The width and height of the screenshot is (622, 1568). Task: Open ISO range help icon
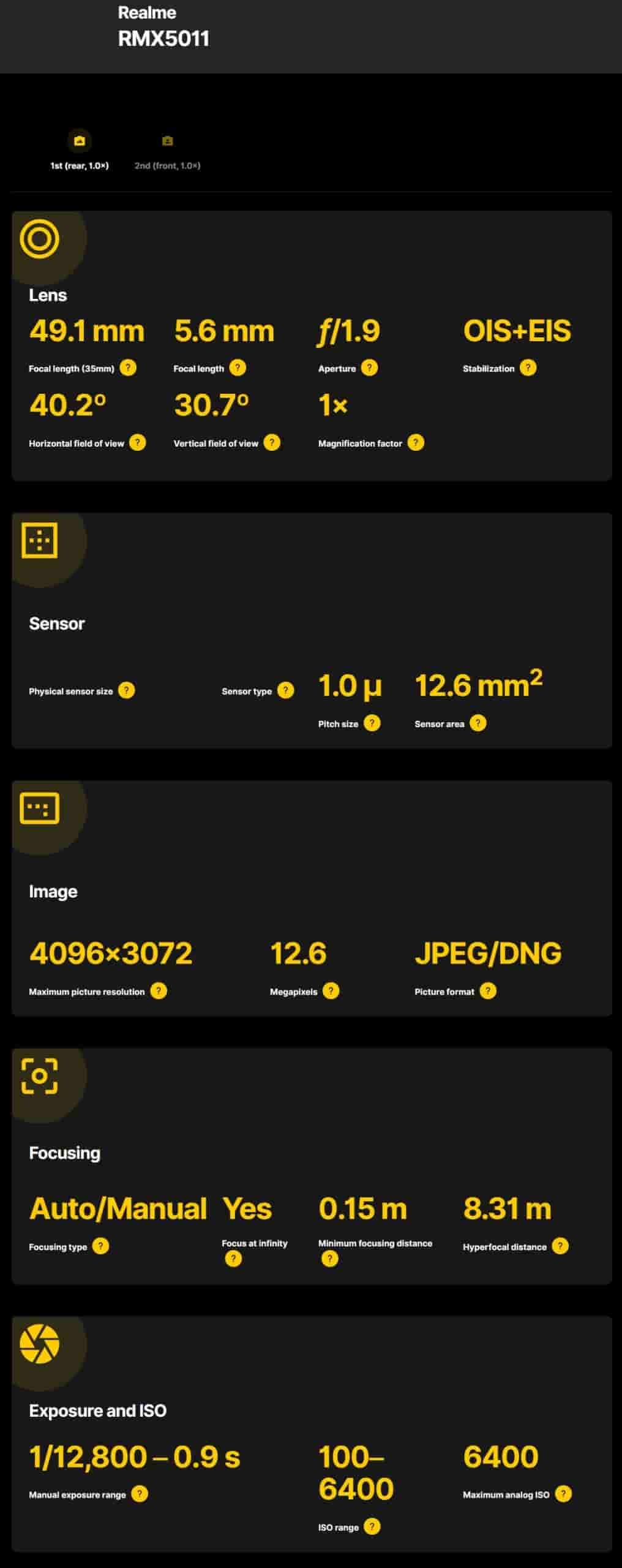[x=372, y=1526]
